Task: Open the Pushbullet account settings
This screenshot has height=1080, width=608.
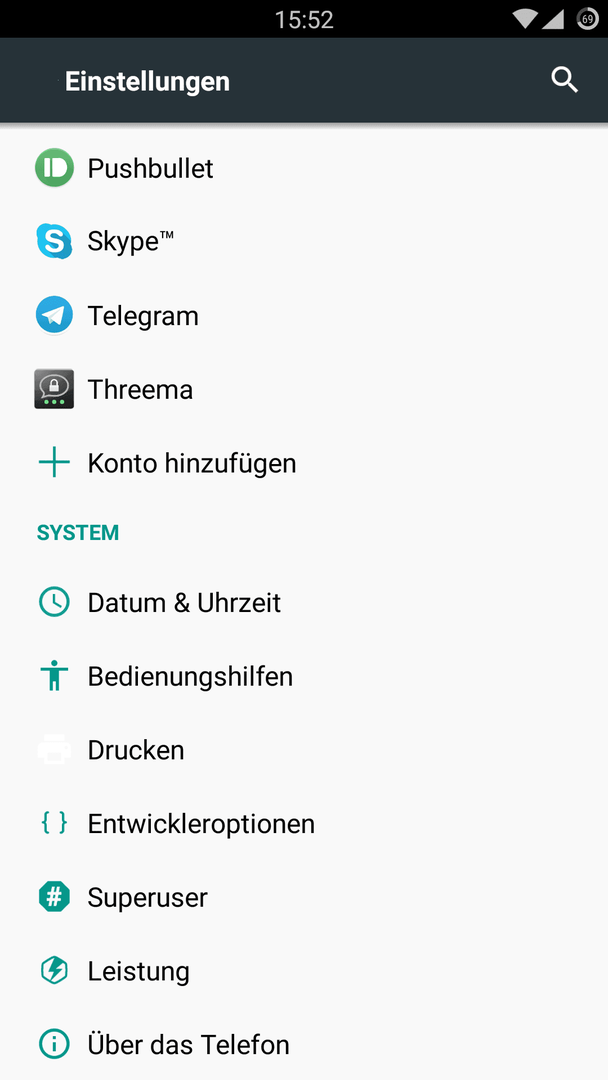Action: 304,168
